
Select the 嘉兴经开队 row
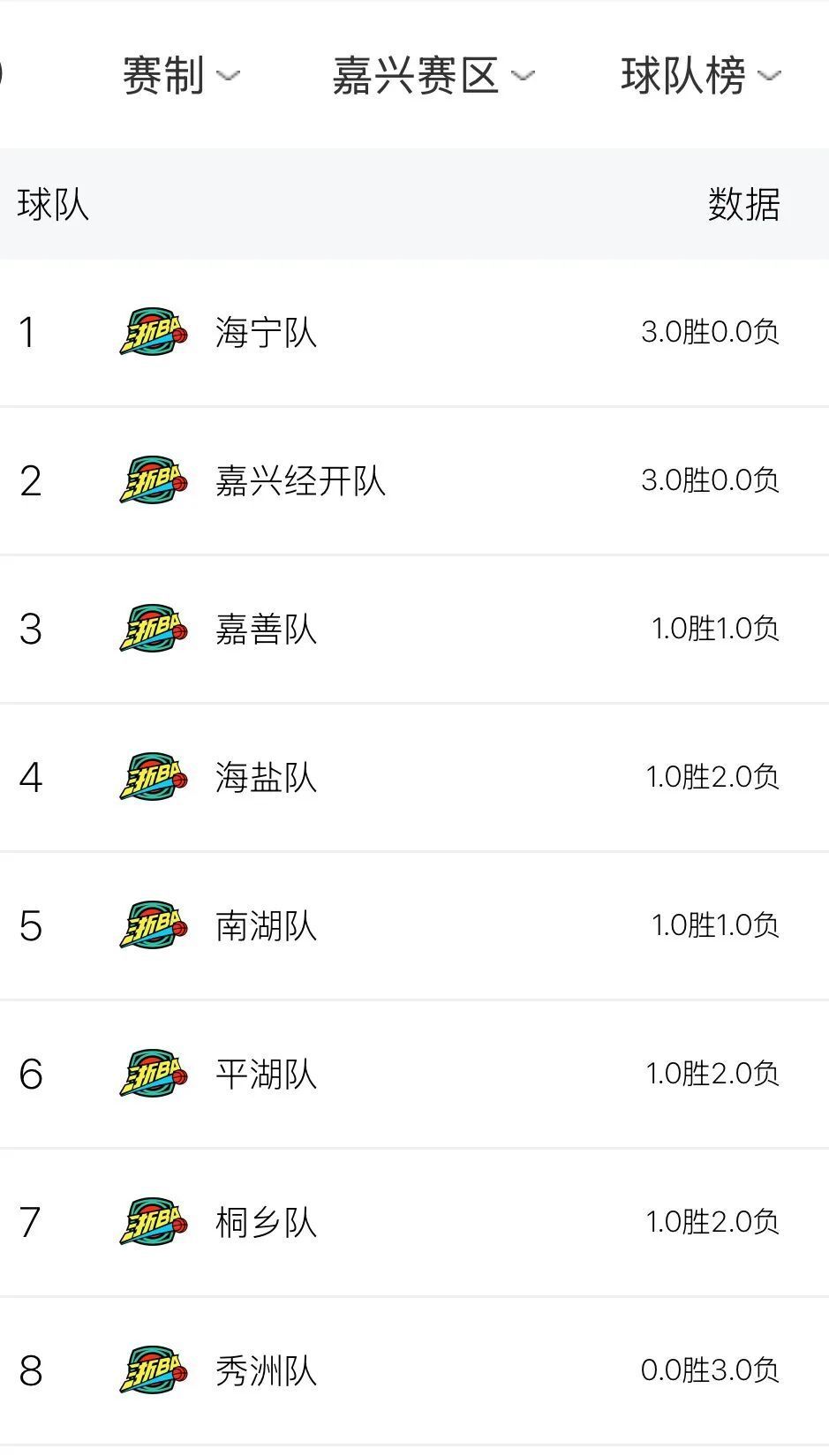tap(414, 481)
